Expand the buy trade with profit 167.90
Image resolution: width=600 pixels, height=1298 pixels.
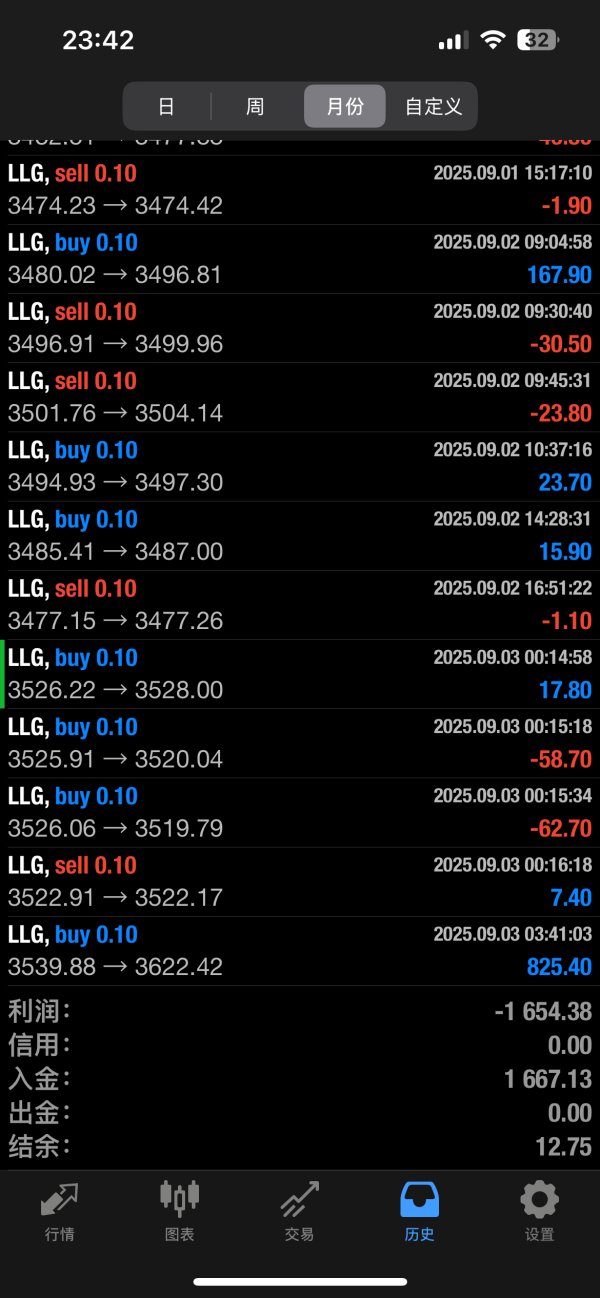300,259
